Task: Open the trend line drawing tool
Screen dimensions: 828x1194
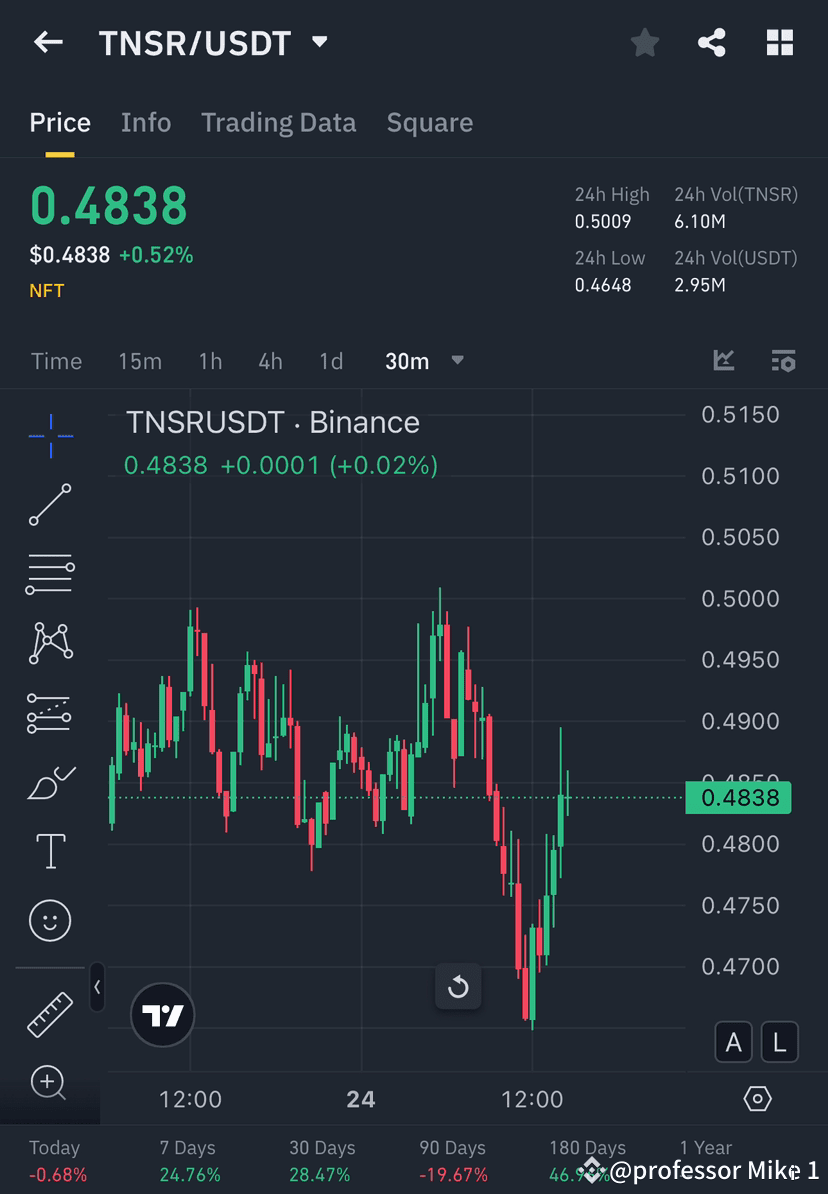Action: (x=50, y=505)
